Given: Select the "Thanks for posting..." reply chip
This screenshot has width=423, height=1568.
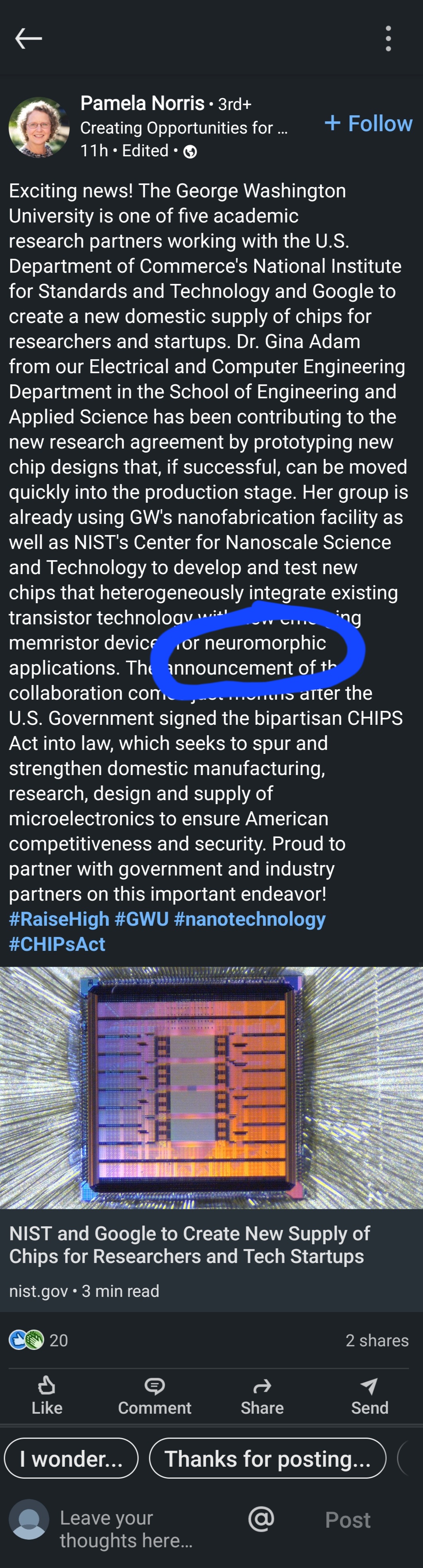Looking at the screenshot, I should (x=267, y=1458).
